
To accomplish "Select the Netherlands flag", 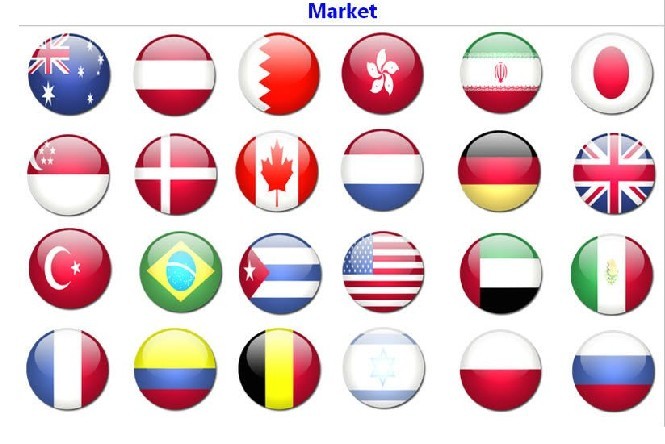I will (x=383, y=171).
